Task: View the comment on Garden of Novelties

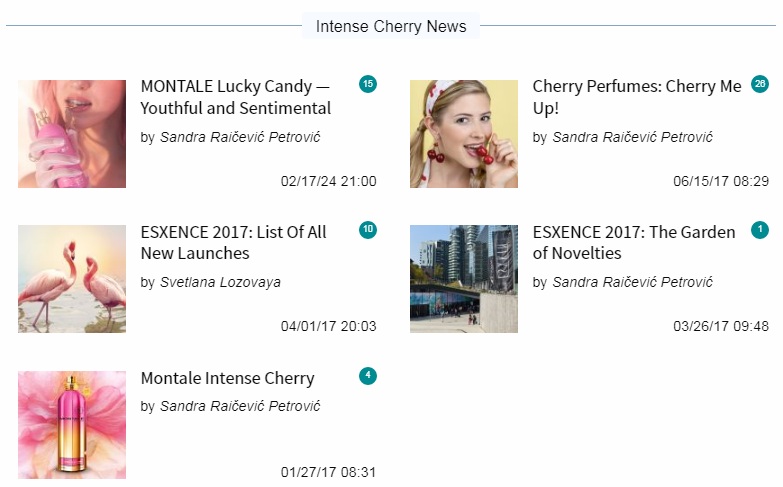Action: click(x=760, y=230)
